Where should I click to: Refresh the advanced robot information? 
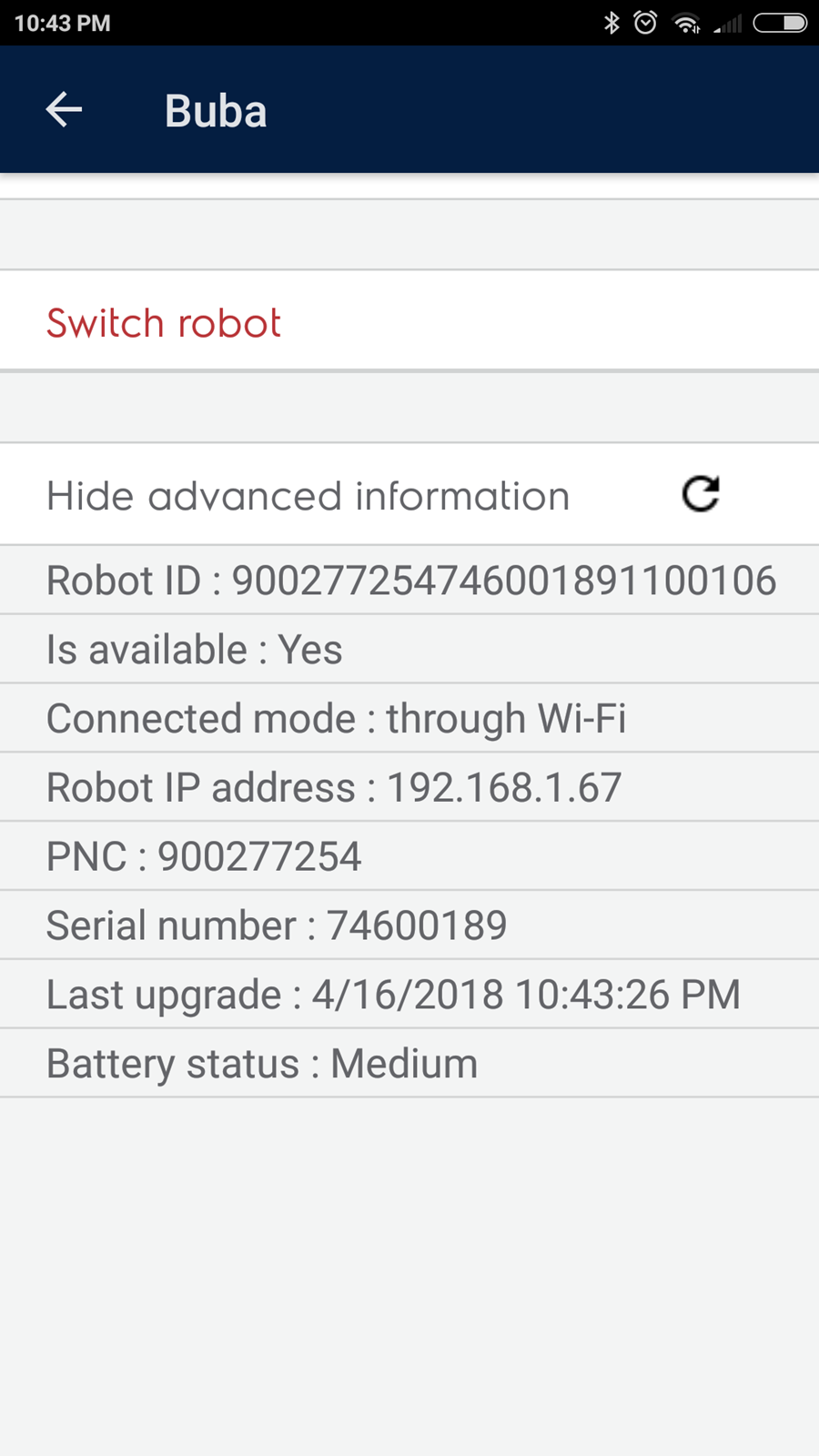[701, 494]
